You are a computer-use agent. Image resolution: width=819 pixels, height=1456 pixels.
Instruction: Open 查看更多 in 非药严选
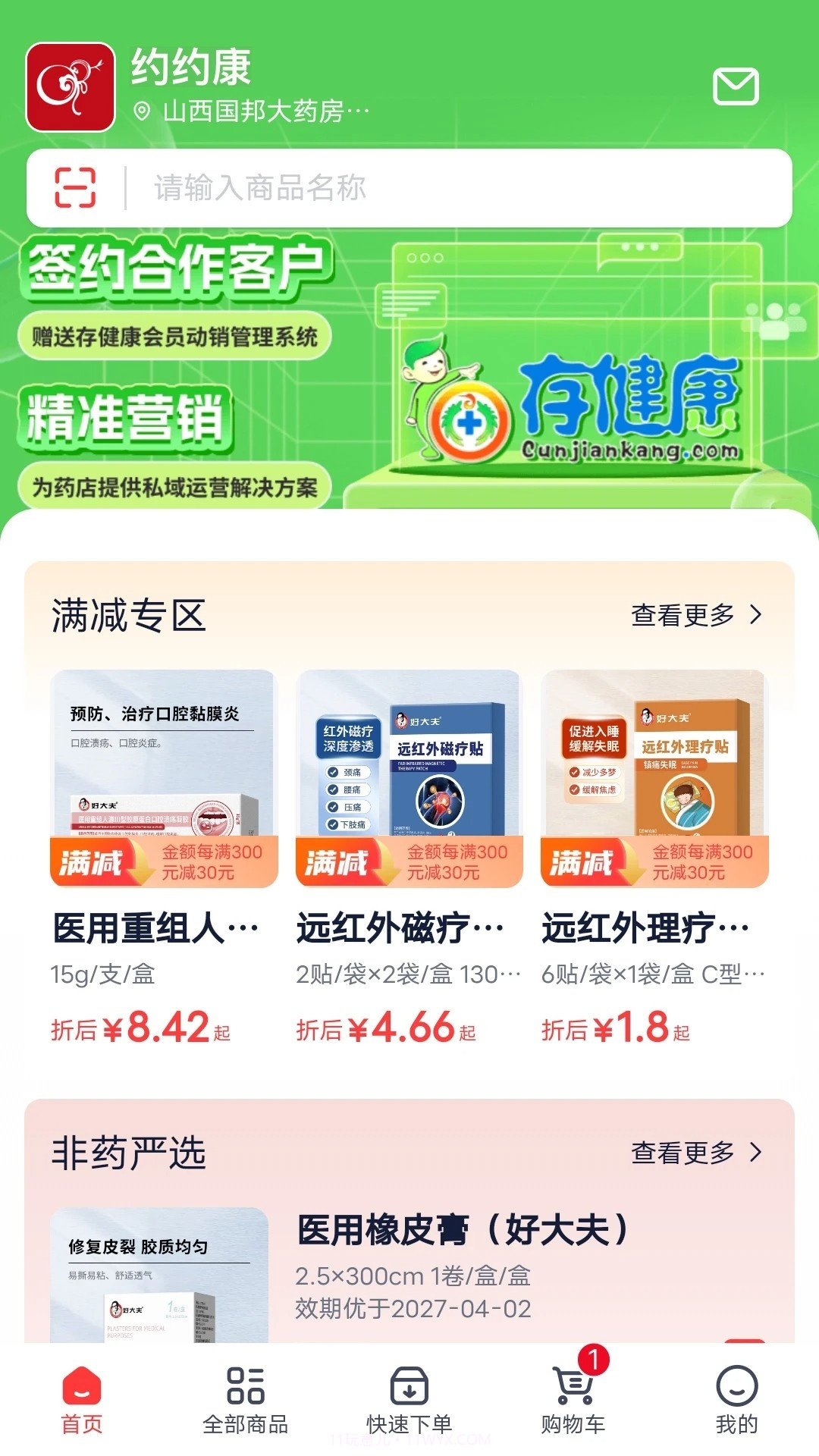tap(682, 1151)
